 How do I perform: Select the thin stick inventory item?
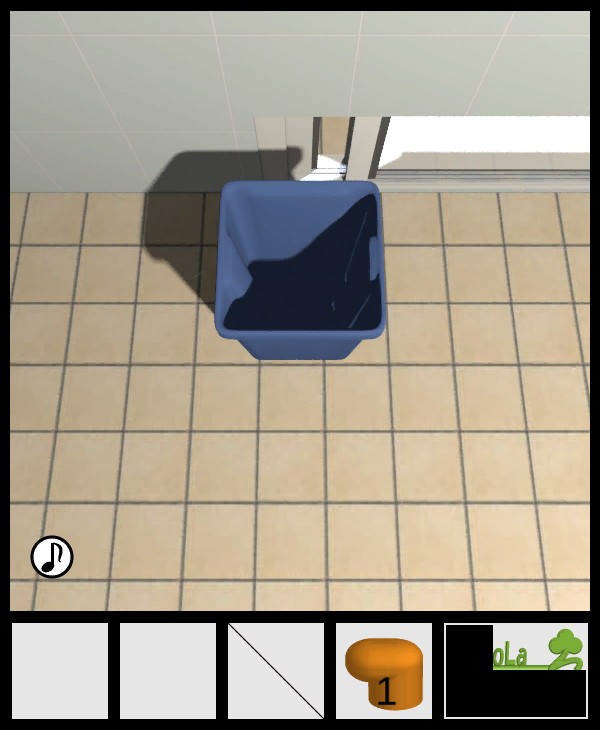coord(276,671)
